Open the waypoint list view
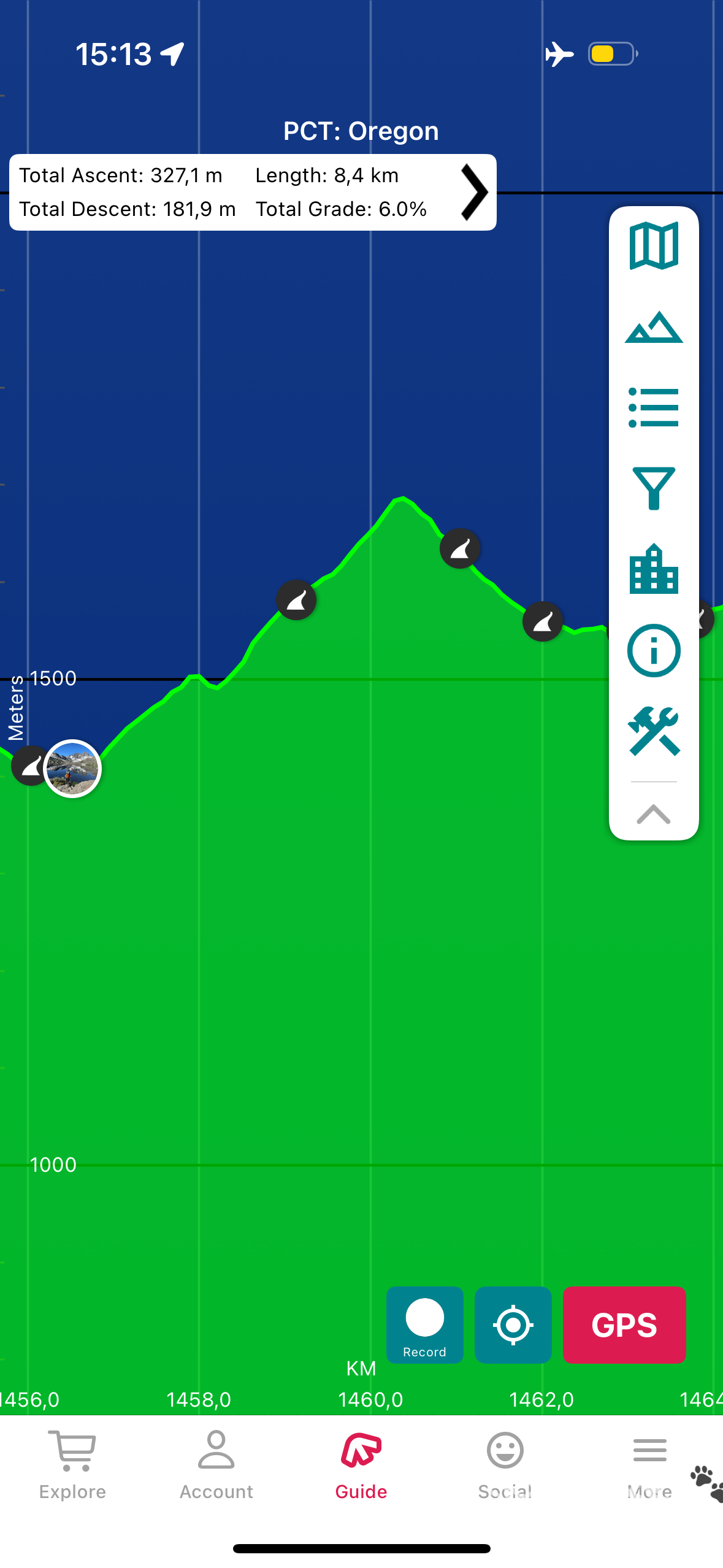The height and width of the screenshot is (1568, 723). [654, 407]
